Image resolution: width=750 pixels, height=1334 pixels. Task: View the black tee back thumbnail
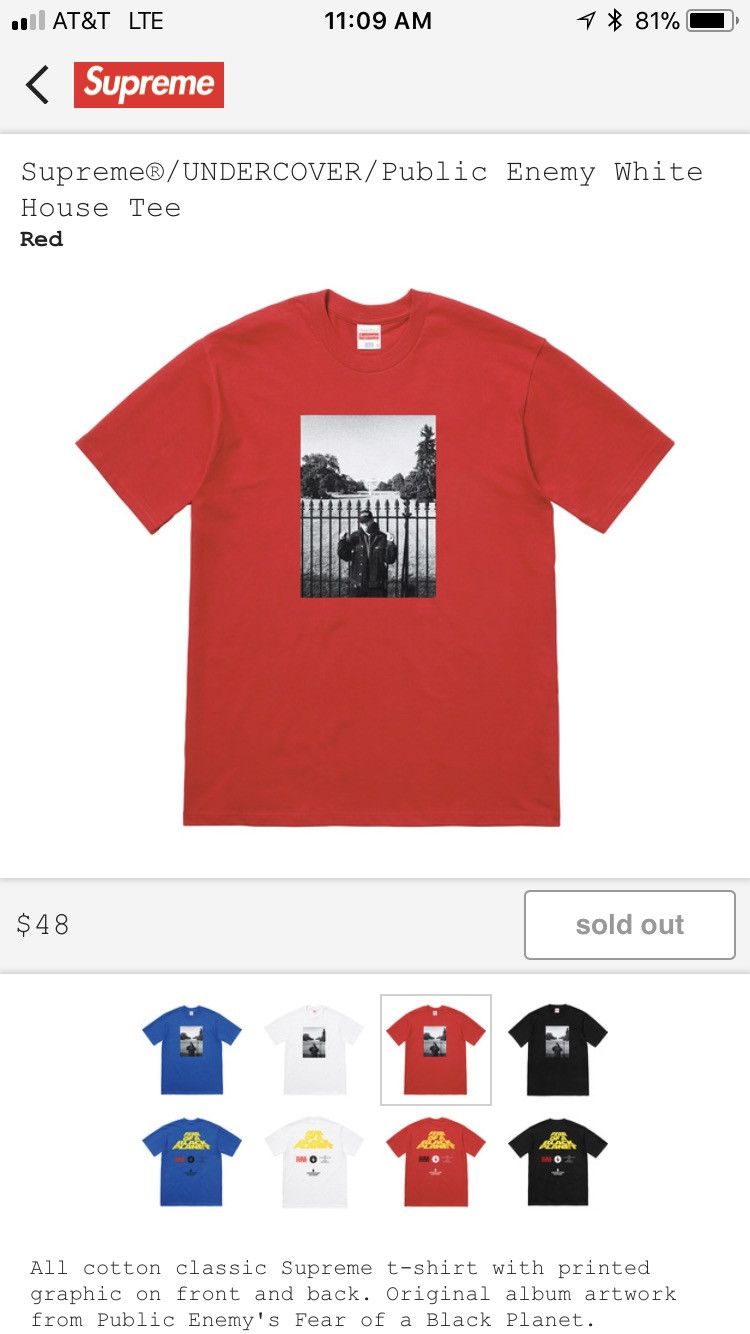(x=558, y=1162)
